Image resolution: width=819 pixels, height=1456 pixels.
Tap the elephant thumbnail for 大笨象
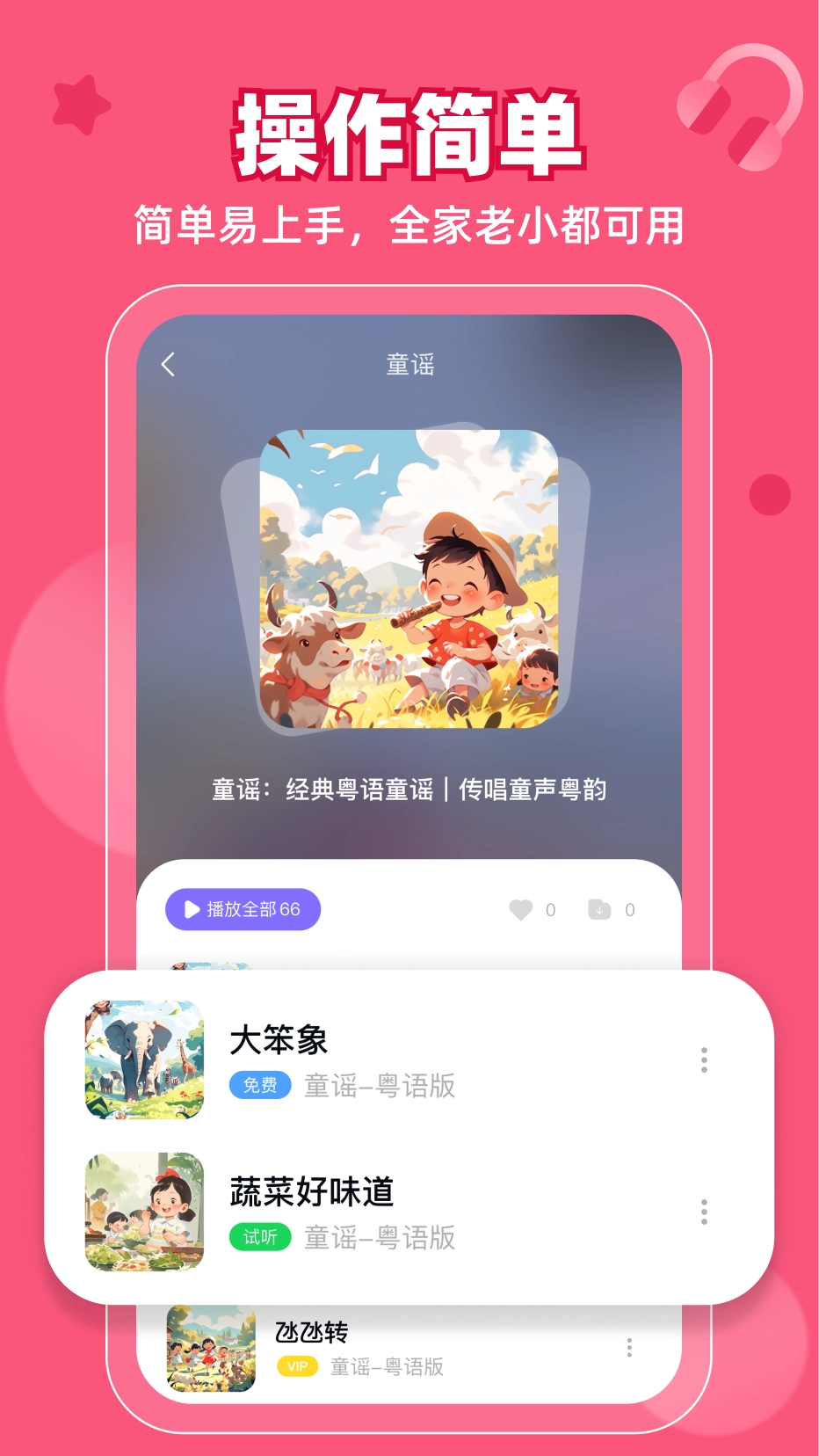click(x=143, y=1061)
